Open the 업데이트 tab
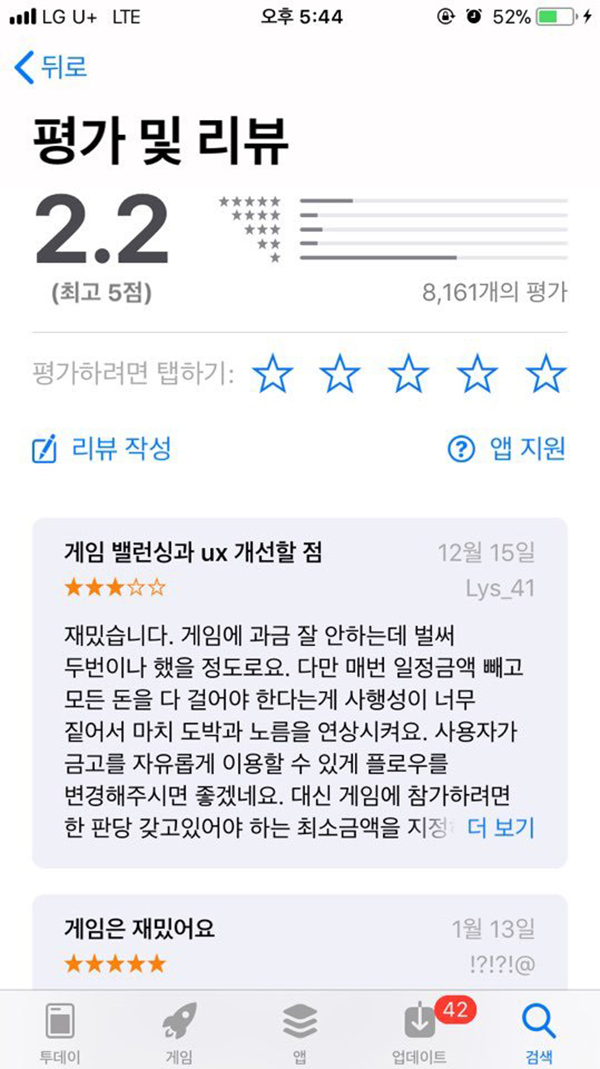 (x=419, y=1031)
